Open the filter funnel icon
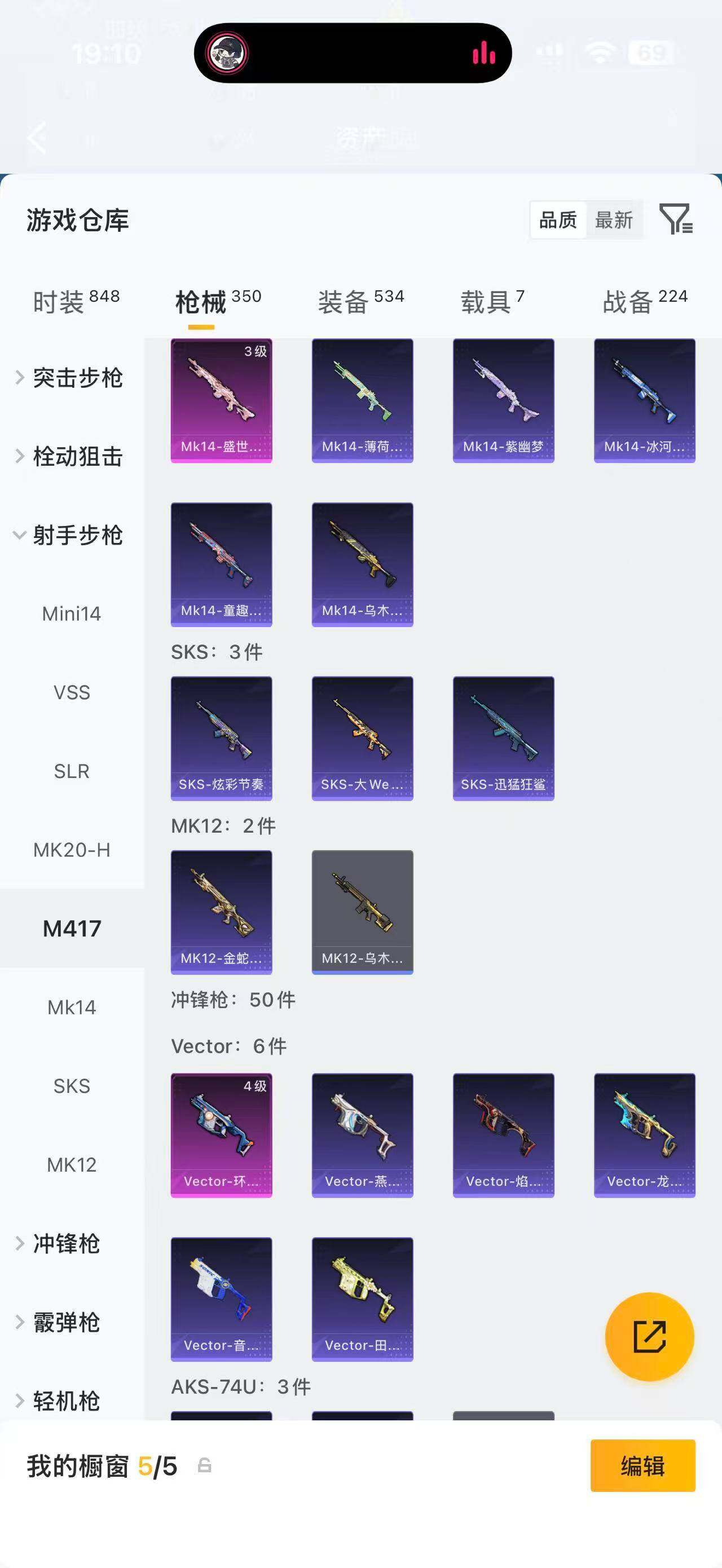722x1568 pixels. point(676,219)
